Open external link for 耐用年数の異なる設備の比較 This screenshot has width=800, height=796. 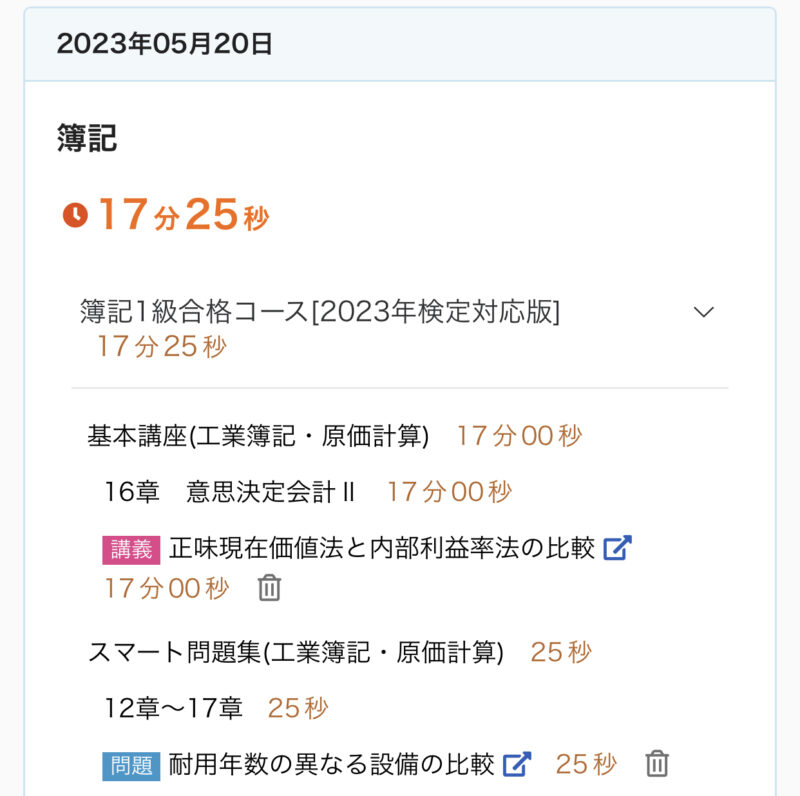[517, 765]
